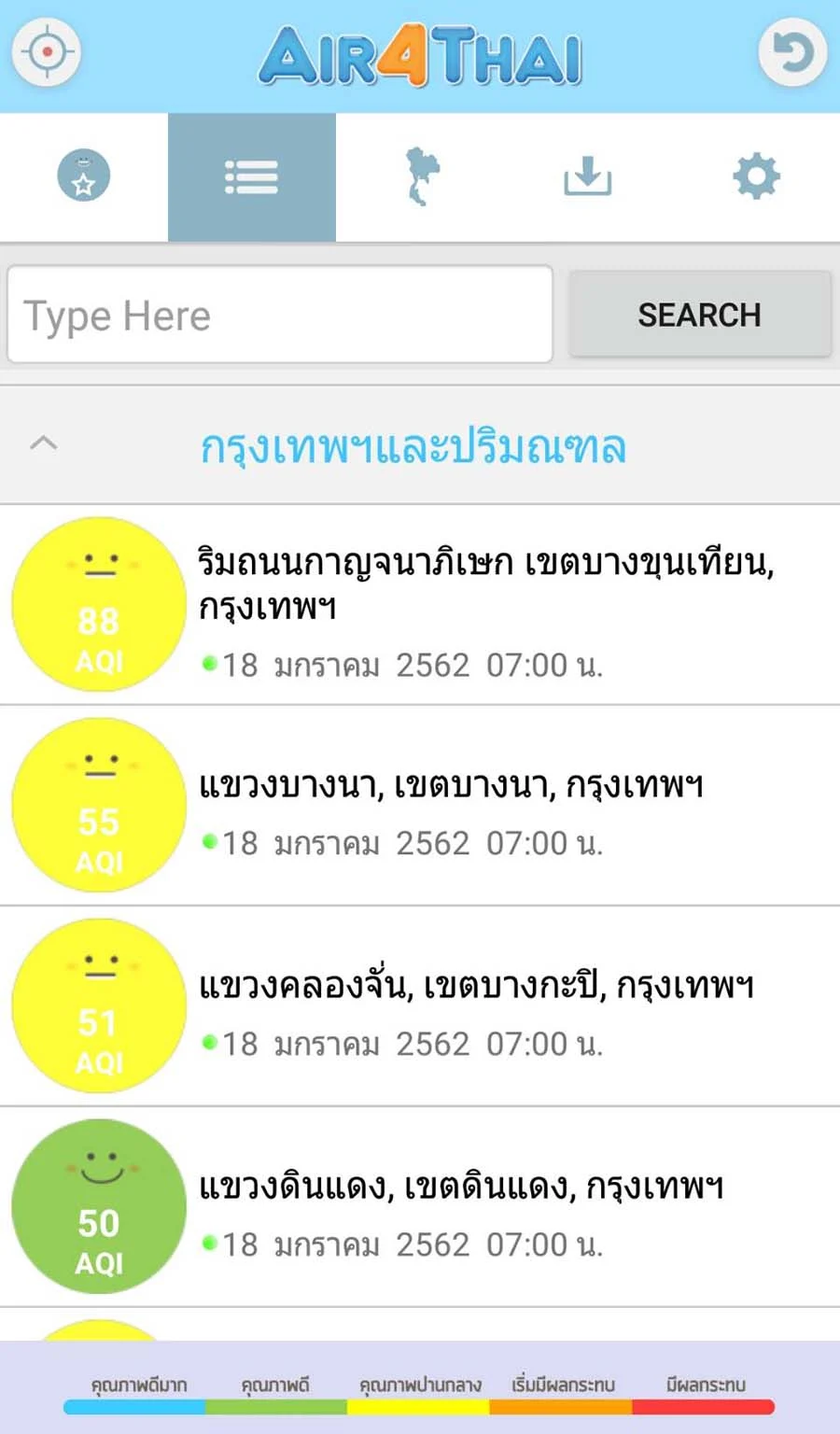Focus the Type Here search field

coord(280,315)
